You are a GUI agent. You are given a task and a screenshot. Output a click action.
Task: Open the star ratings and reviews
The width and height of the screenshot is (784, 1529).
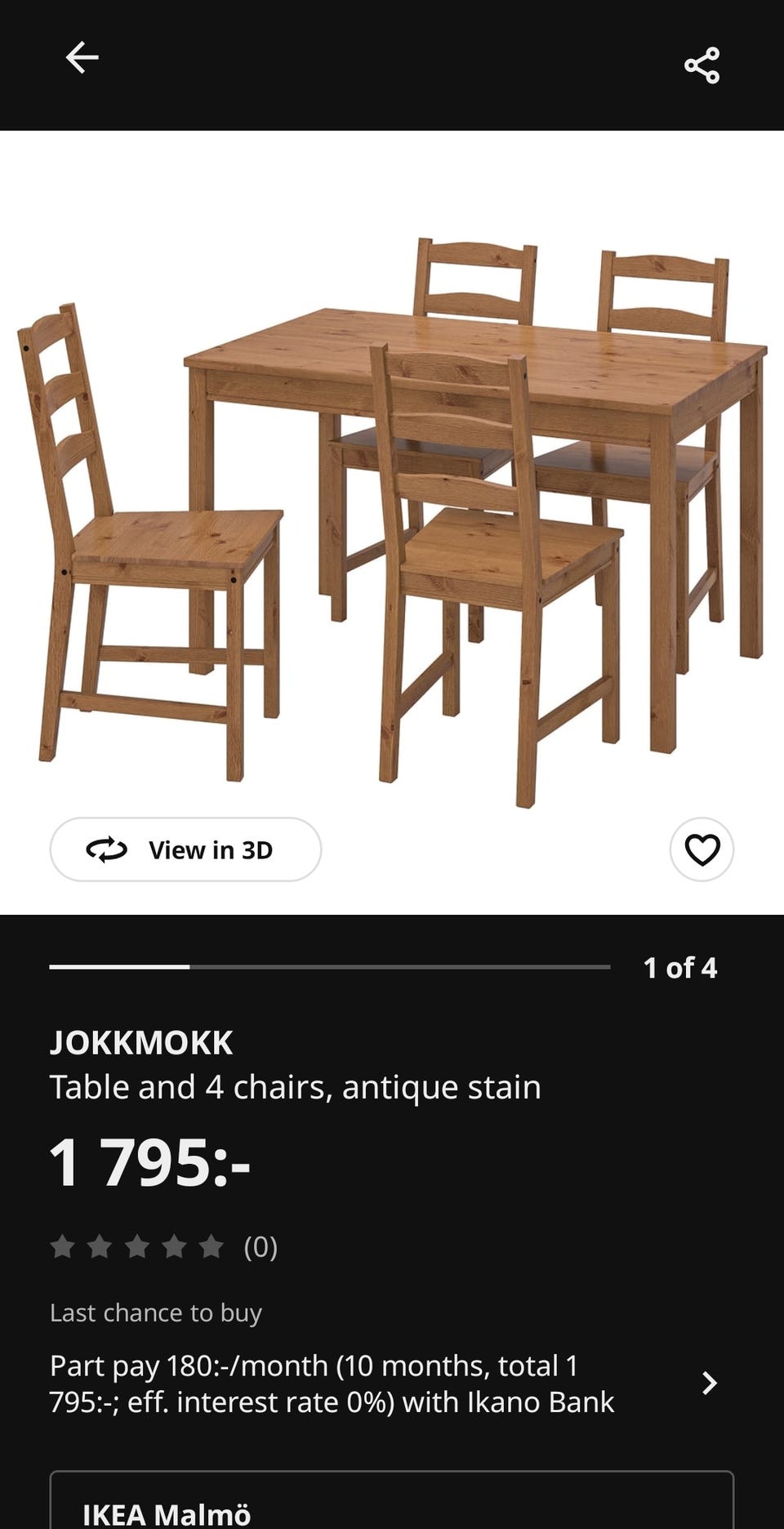click(x=163, y=1247)
